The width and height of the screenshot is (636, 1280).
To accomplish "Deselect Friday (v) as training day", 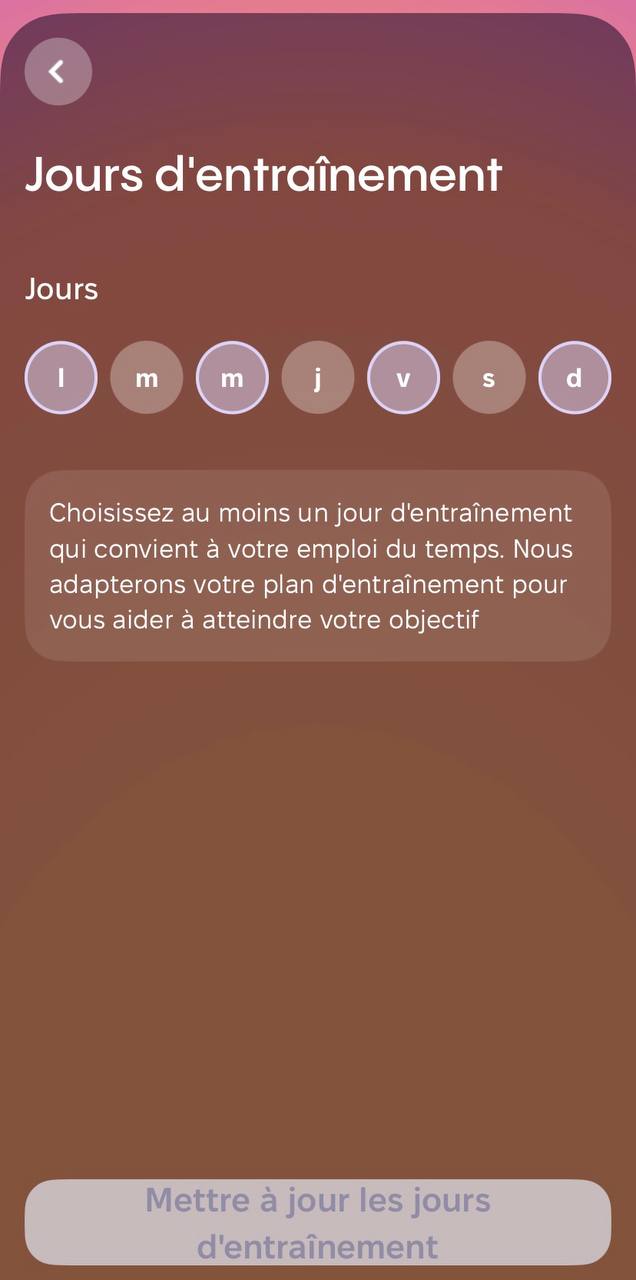I will (404, 378).
